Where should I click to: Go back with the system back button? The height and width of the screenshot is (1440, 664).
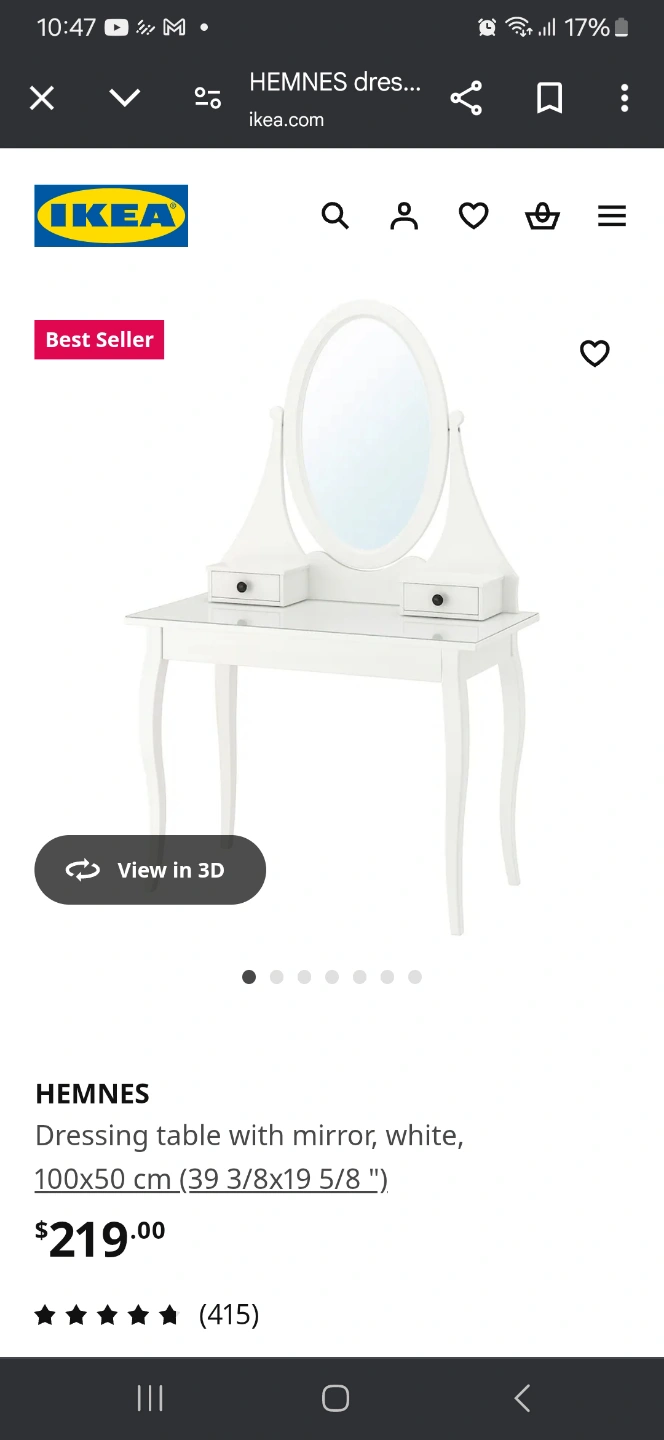pos(521,1398)
